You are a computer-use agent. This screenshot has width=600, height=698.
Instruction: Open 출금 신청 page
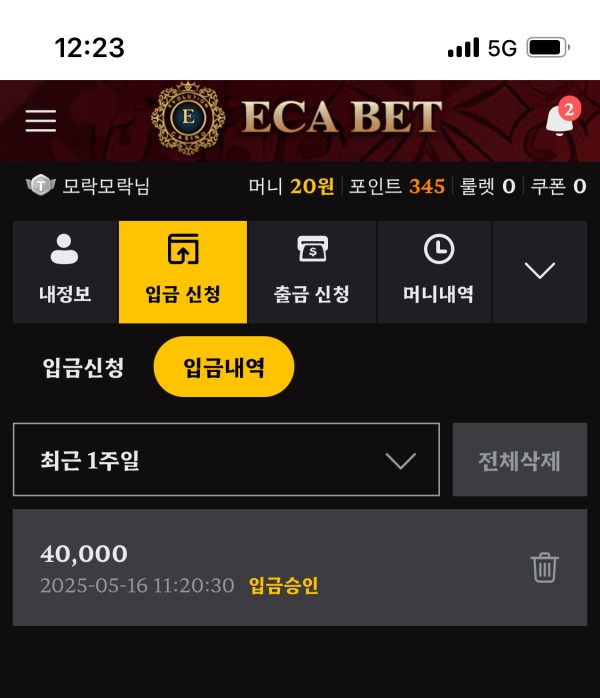point(312,272)
